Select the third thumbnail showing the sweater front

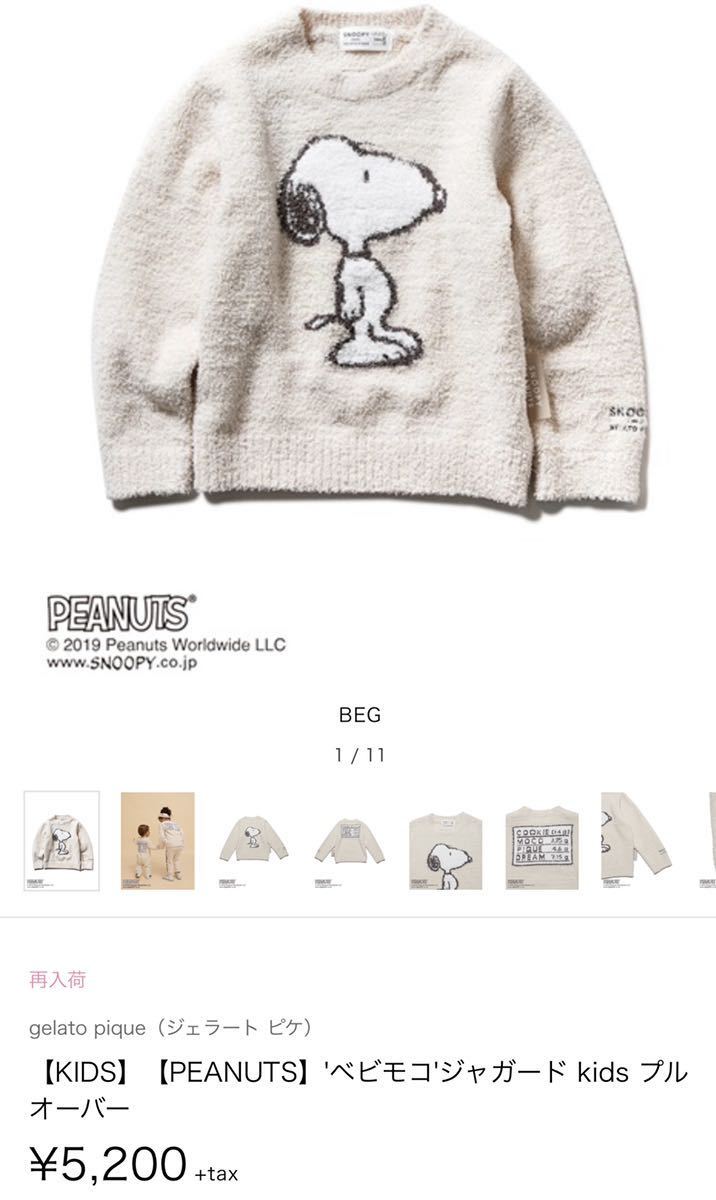pos(253,842)
